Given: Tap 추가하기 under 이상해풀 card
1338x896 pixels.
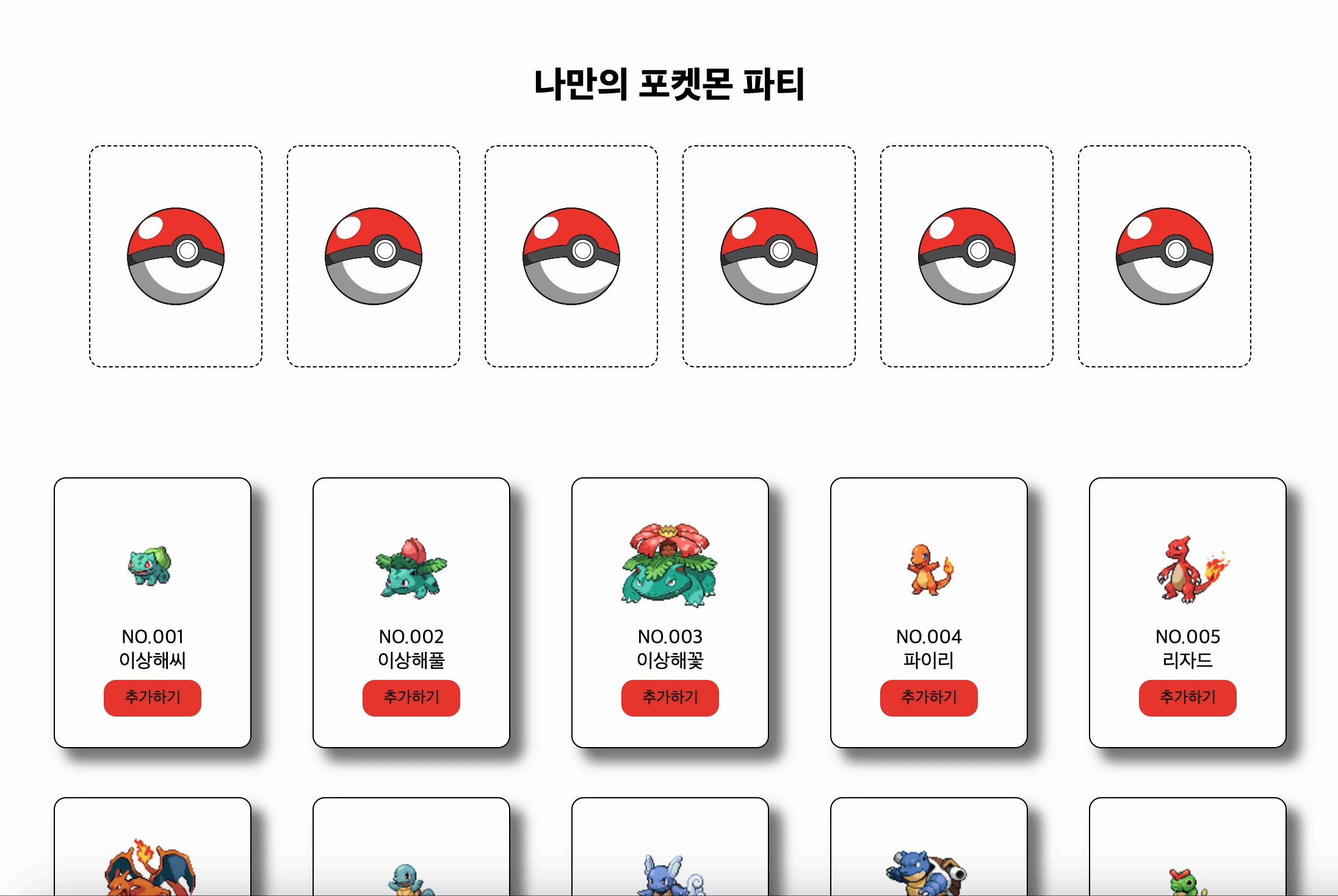Looking at the screenshot, I should (411, 698).
